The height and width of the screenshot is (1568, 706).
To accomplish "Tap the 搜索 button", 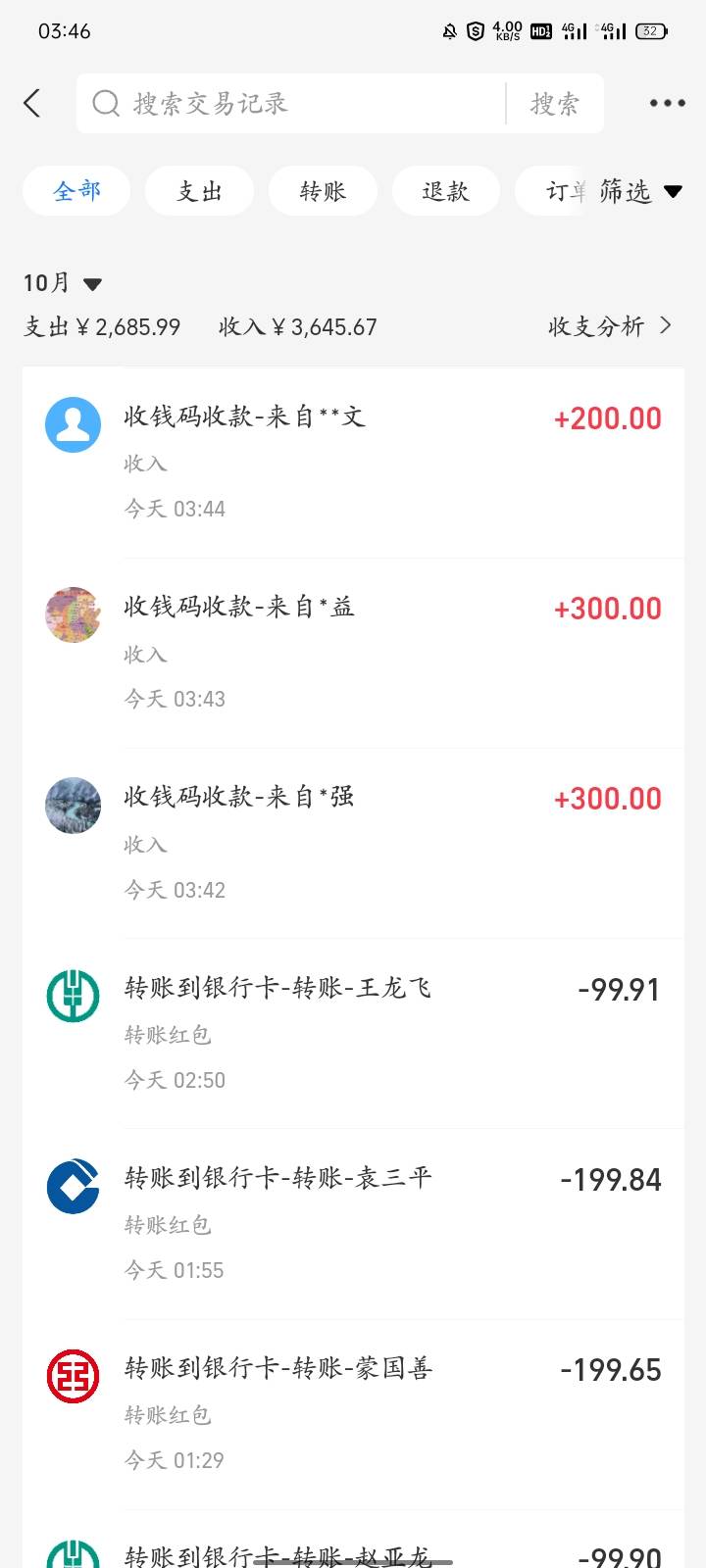I will tap(555, 103).
